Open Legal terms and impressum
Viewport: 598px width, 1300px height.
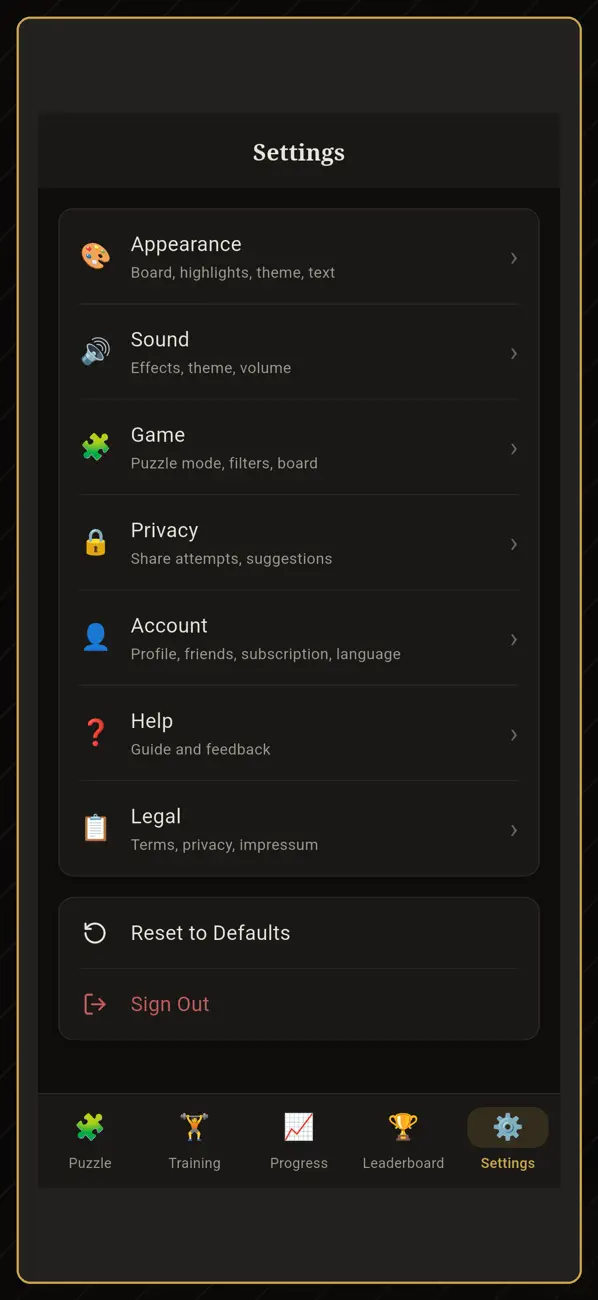pos(299,829)
